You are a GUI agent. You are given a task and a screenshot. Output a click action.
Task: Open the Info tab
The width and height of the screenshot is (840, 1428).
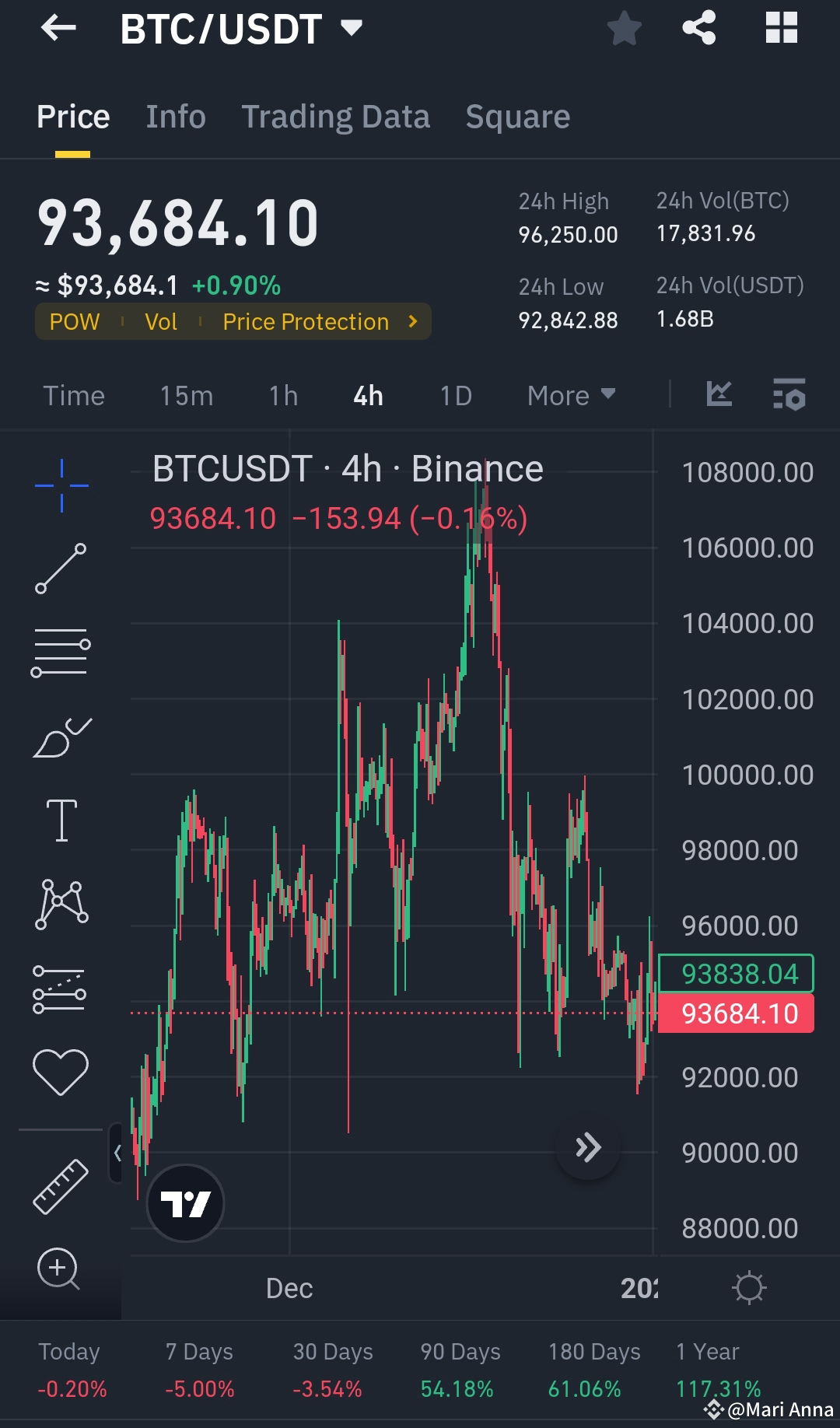click(x=175, y=115)
